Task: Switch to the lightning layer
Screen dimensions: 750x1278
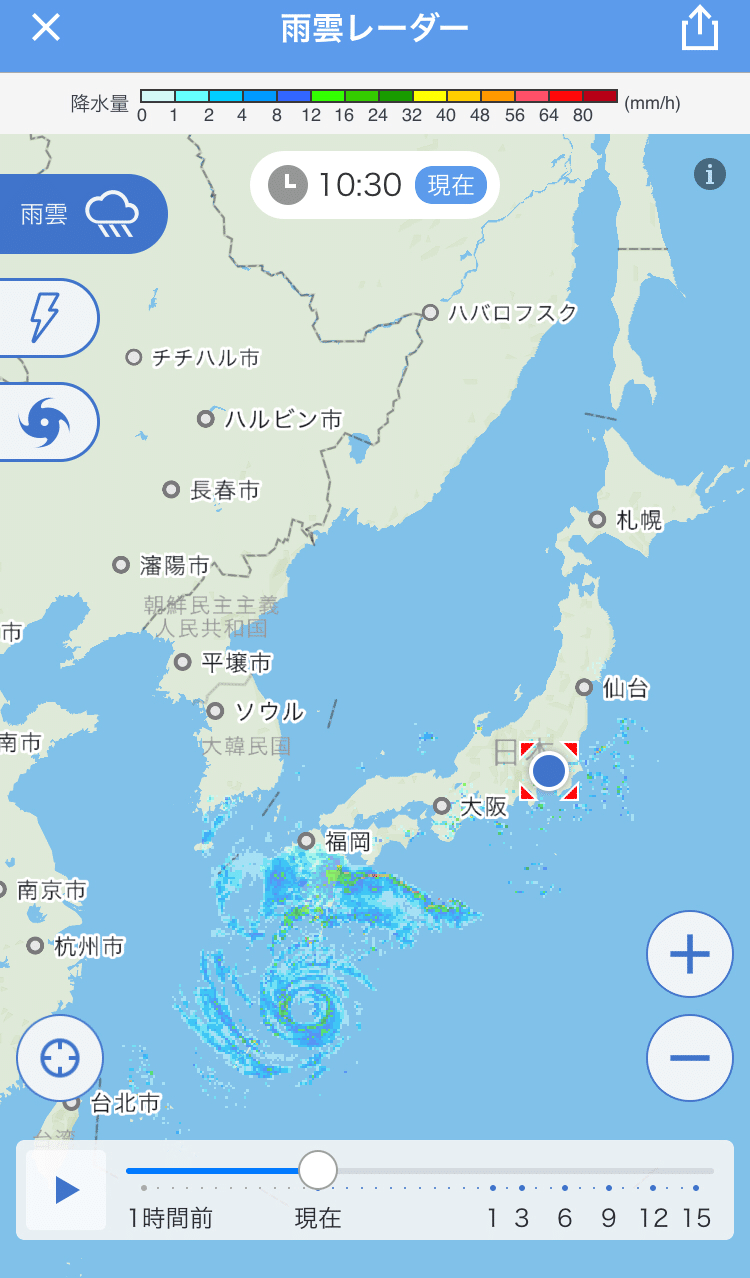Action: tap(46, 318)
